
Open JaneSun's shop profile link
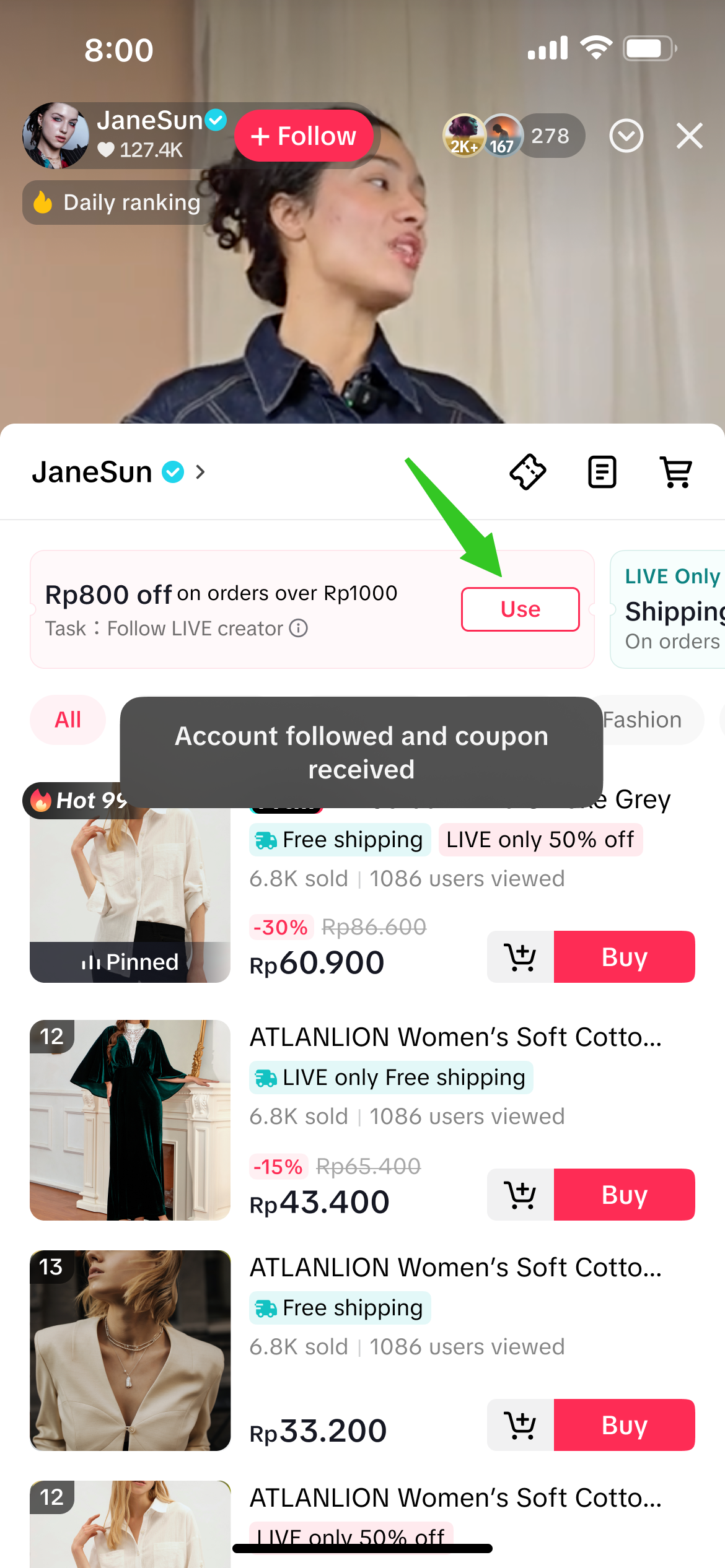(118, 473)
